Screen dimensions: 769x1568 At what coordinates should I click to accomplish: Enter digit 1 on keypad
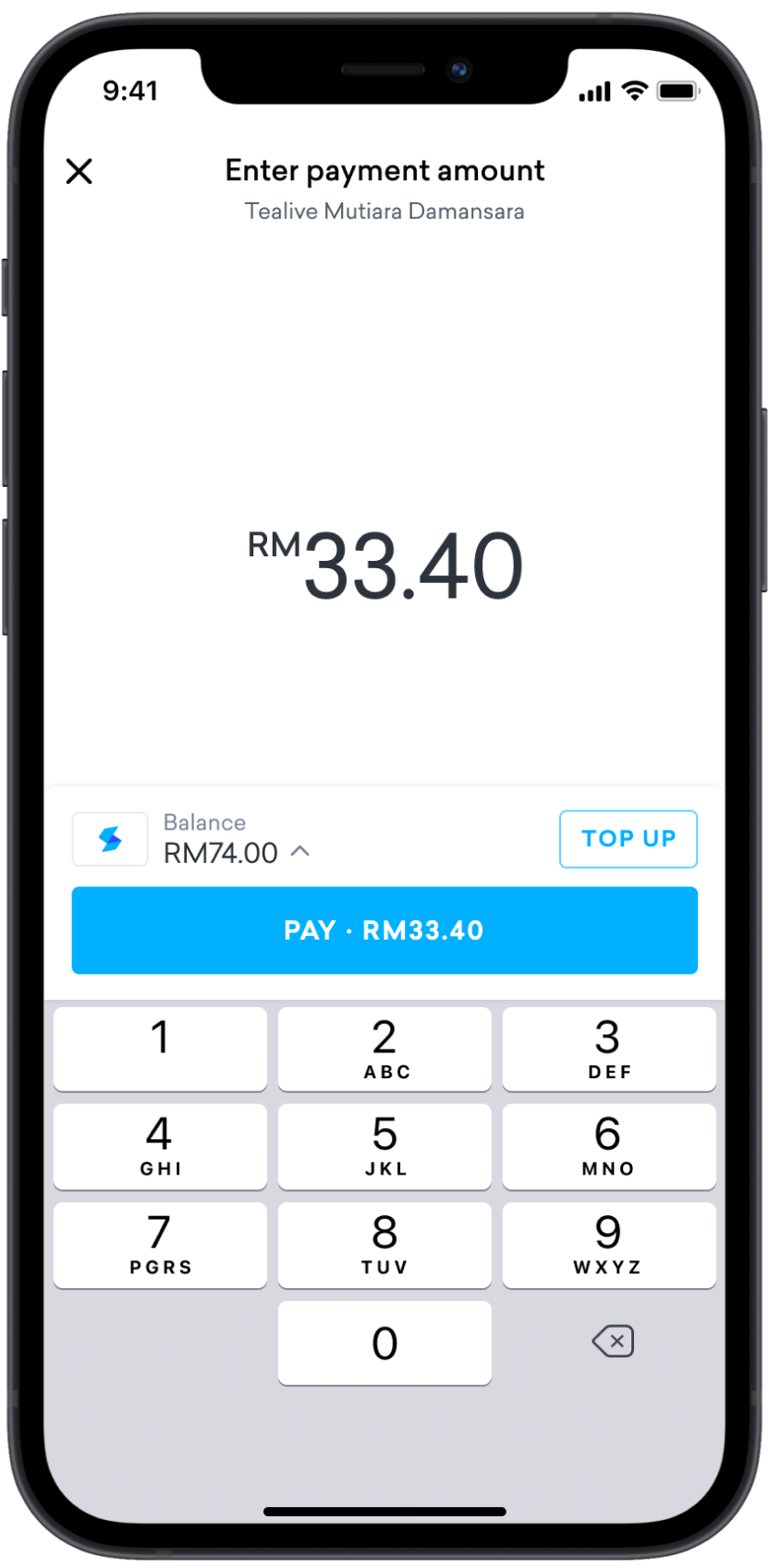(x=160, y=1048)
